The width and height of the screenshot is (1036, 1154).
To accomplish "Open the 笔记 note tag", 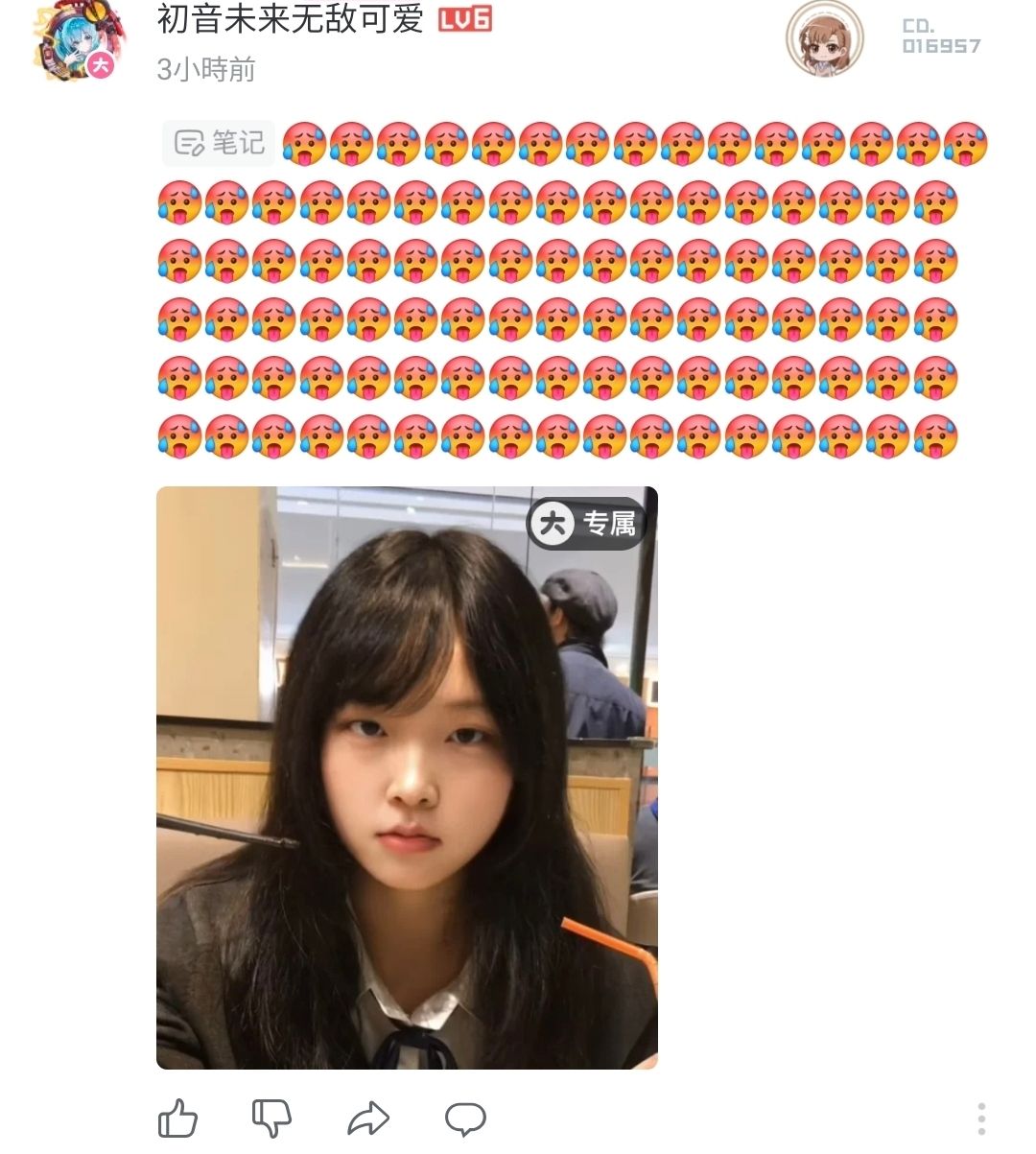I will pos(219,143).
